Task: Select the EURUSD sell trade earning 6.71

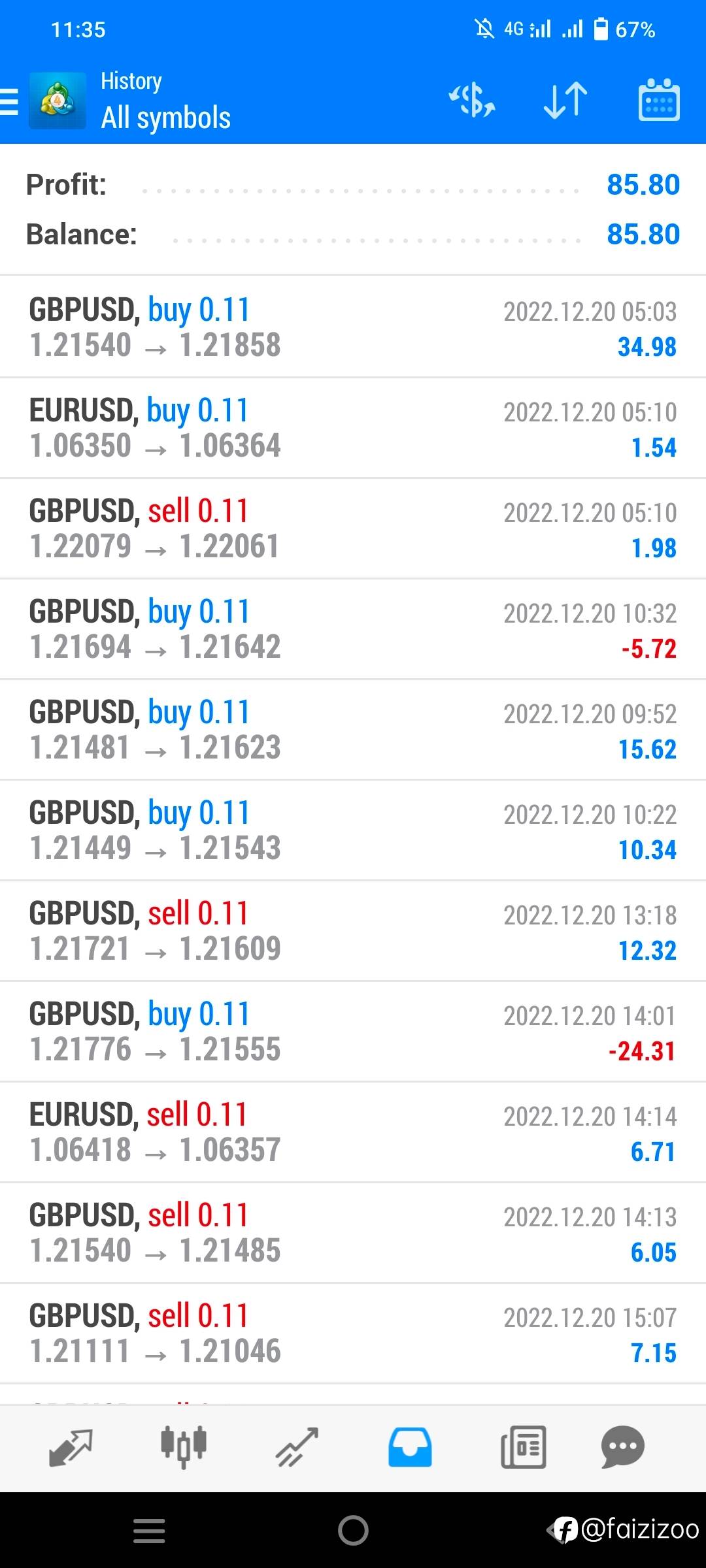Action: coord(353,1132)
